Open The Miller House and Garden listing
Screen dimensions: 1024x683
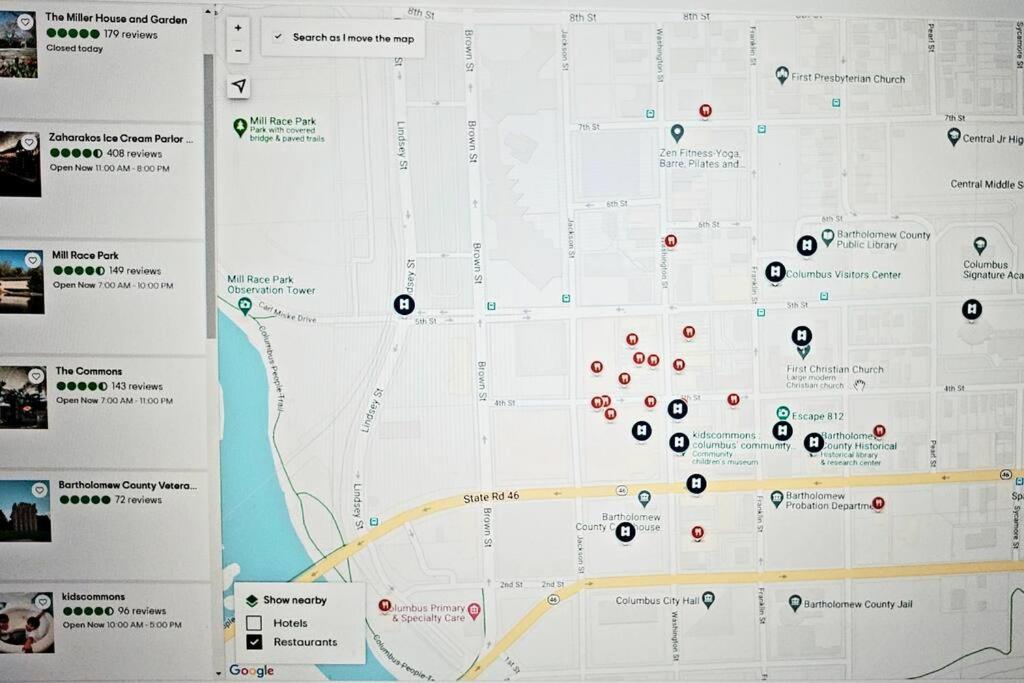click(x=116, y=19)
